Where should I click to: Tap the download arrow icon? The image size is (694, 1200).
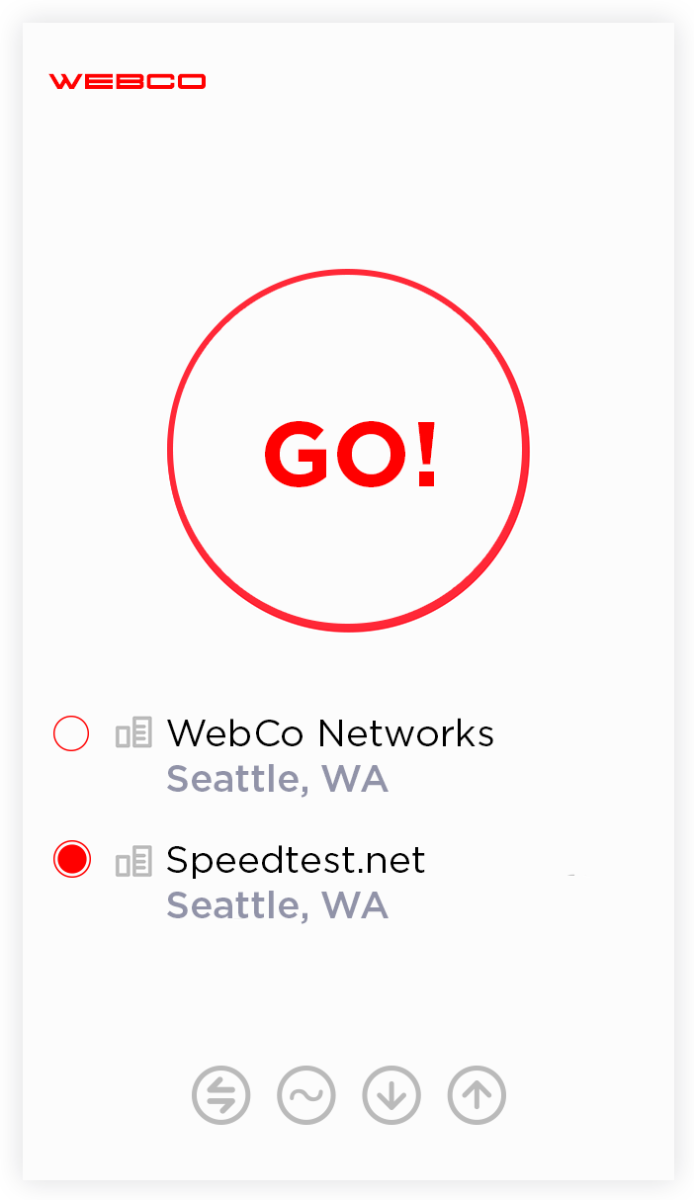tap(391, 1095)
